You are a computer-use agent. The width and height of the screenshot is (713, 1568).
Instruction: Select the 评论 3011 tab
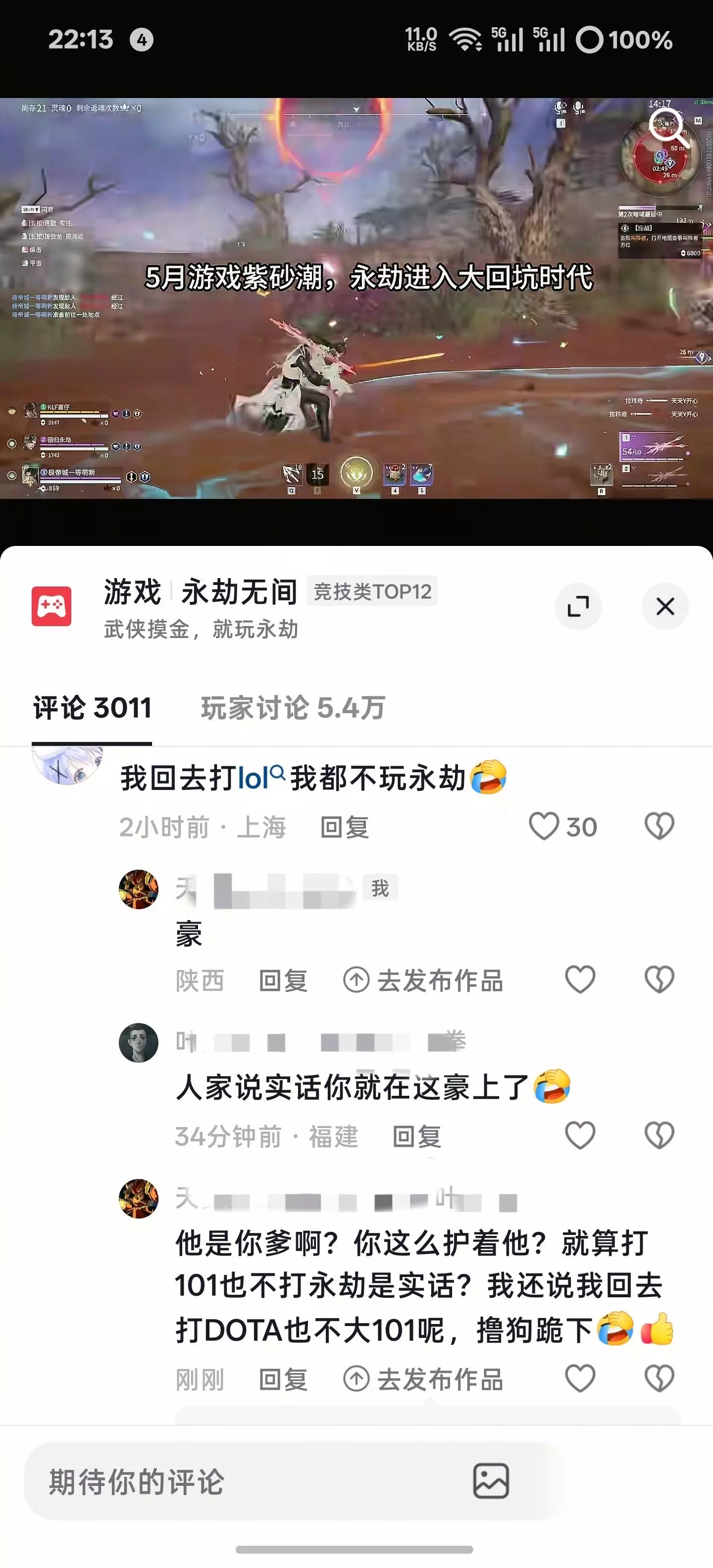coord(92,708)
